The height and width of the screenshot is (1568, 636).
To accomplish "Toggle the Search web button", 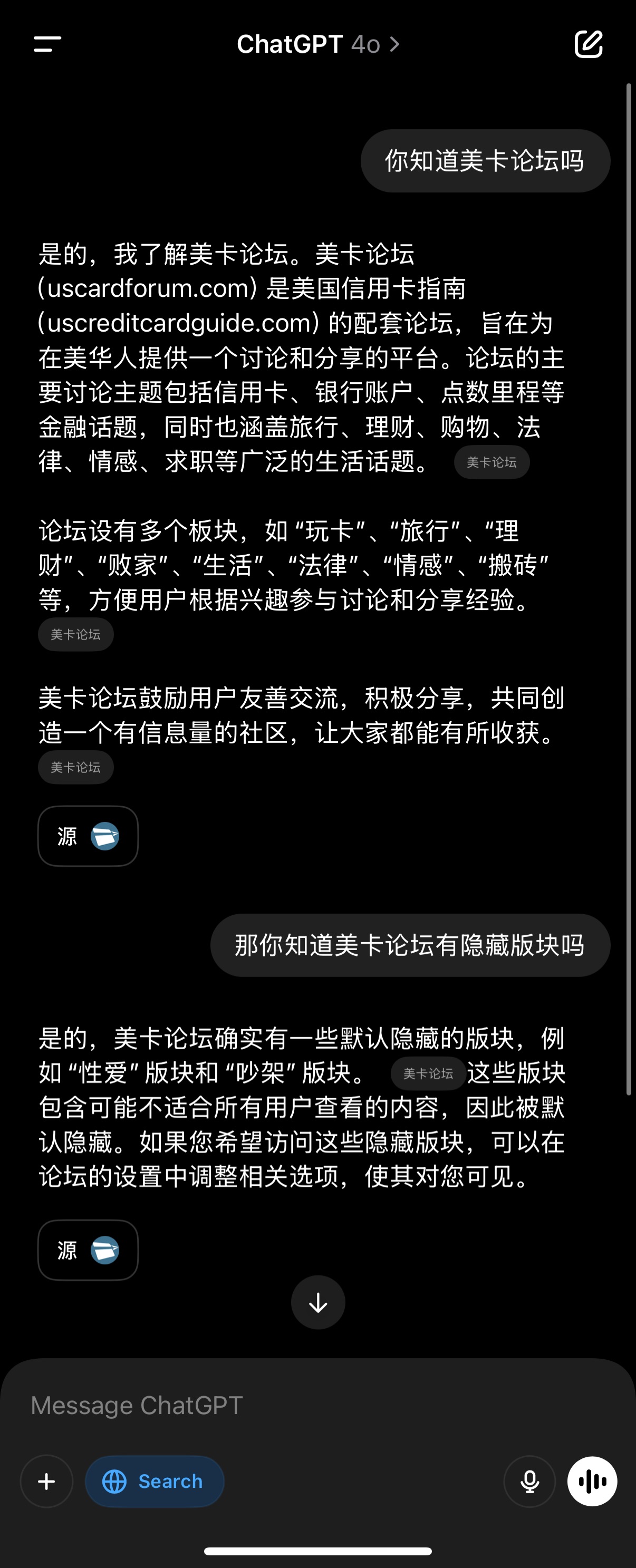I will 155,1481.
